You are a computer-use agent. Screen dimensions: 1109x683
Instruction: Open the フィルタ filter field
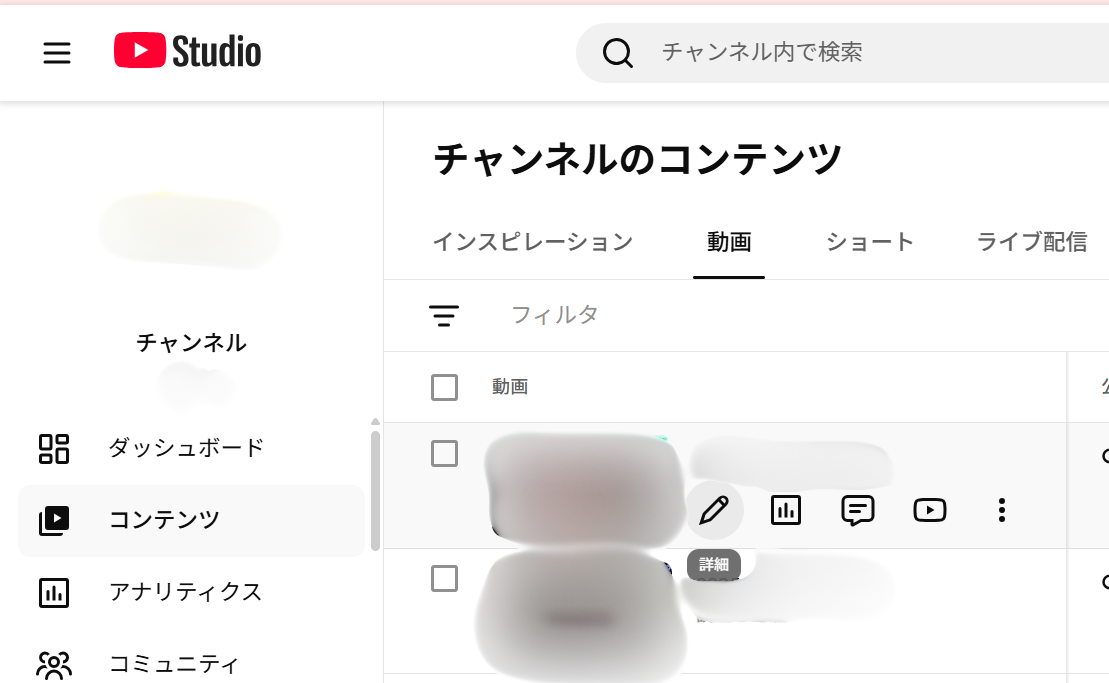(555, 315)
